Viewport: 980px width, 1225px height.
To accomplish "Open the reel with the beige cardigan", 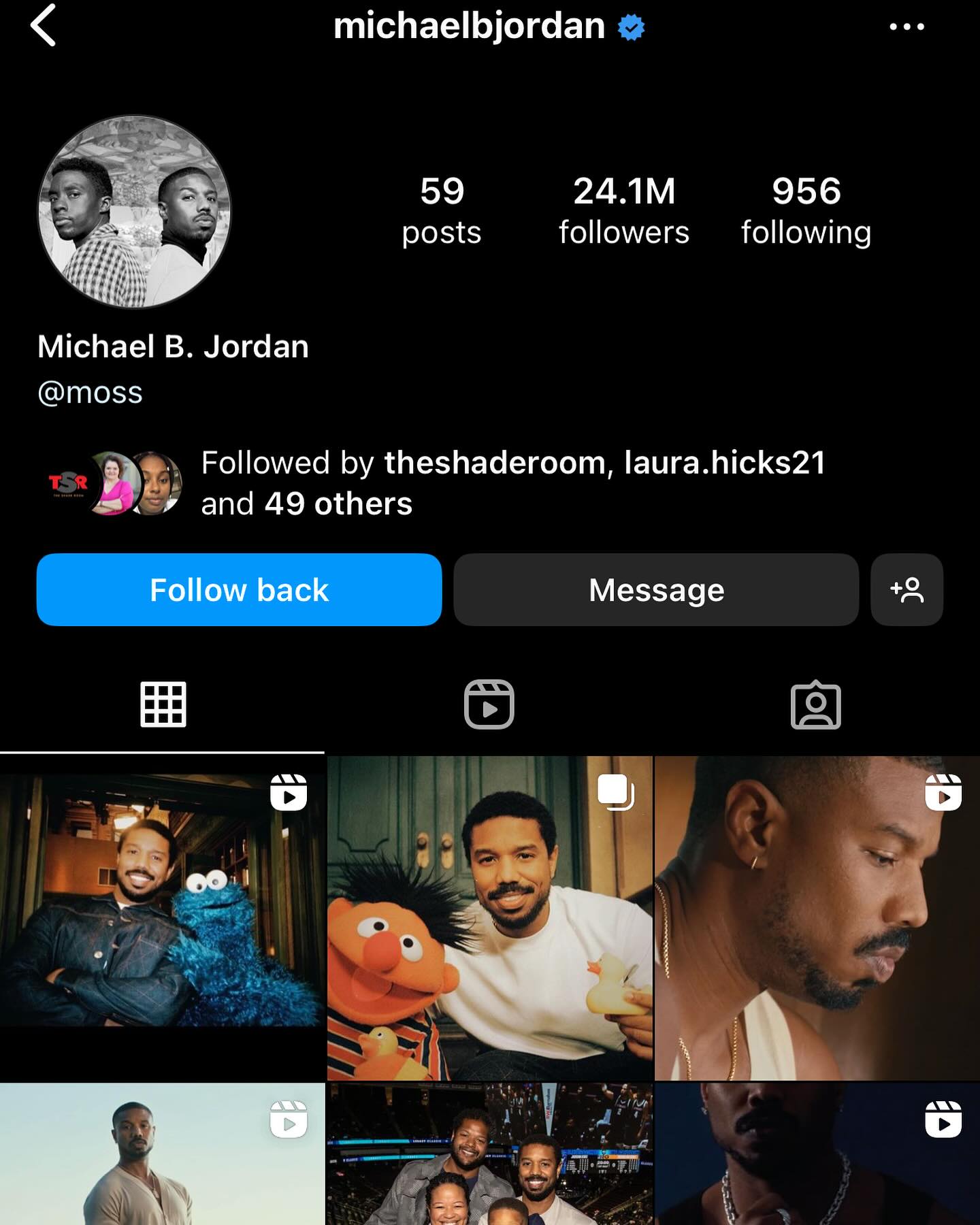I will pos(162,1157).
